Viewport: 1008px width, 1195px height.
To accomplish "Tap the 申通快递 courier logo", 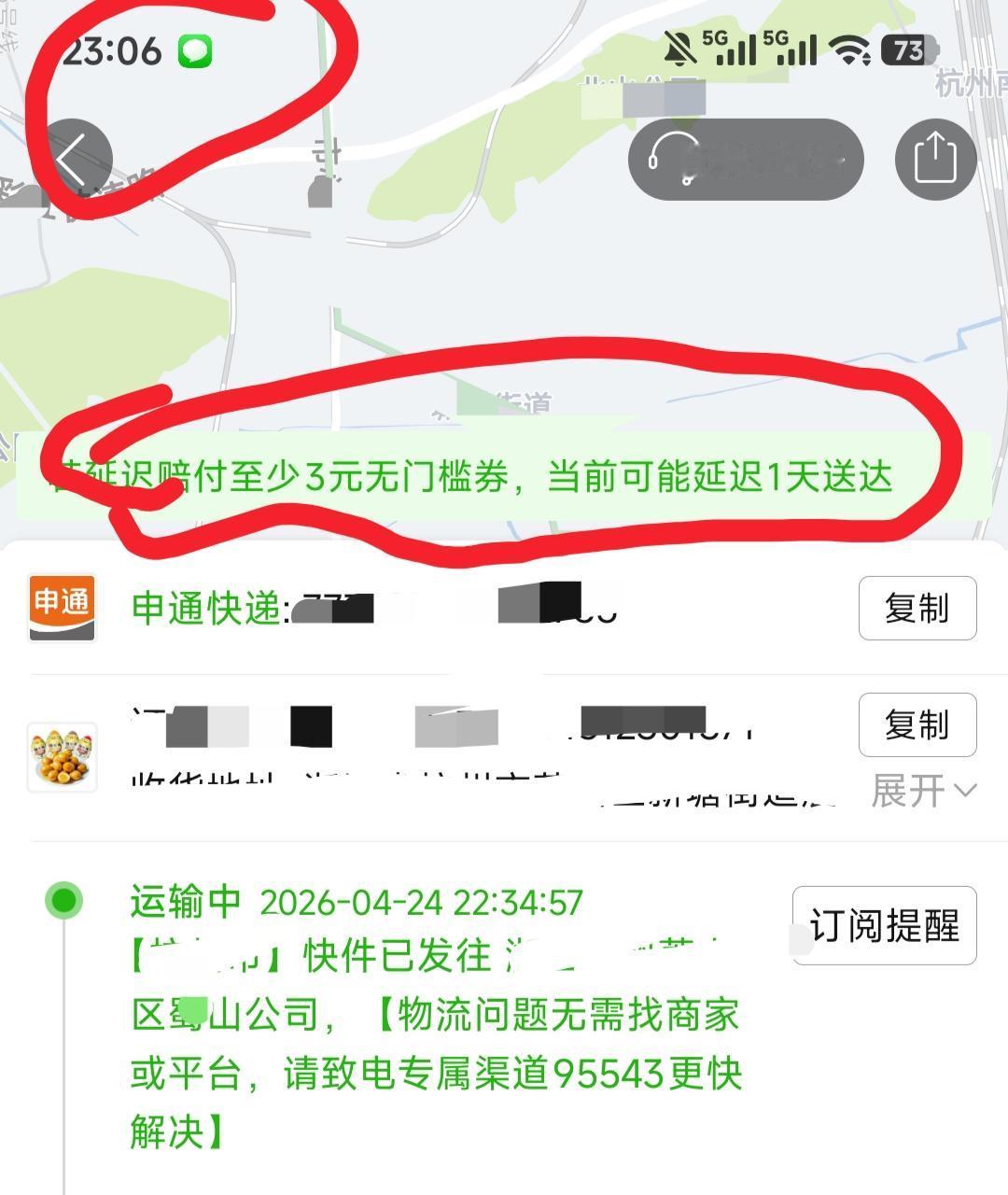I will click(61, 607).
